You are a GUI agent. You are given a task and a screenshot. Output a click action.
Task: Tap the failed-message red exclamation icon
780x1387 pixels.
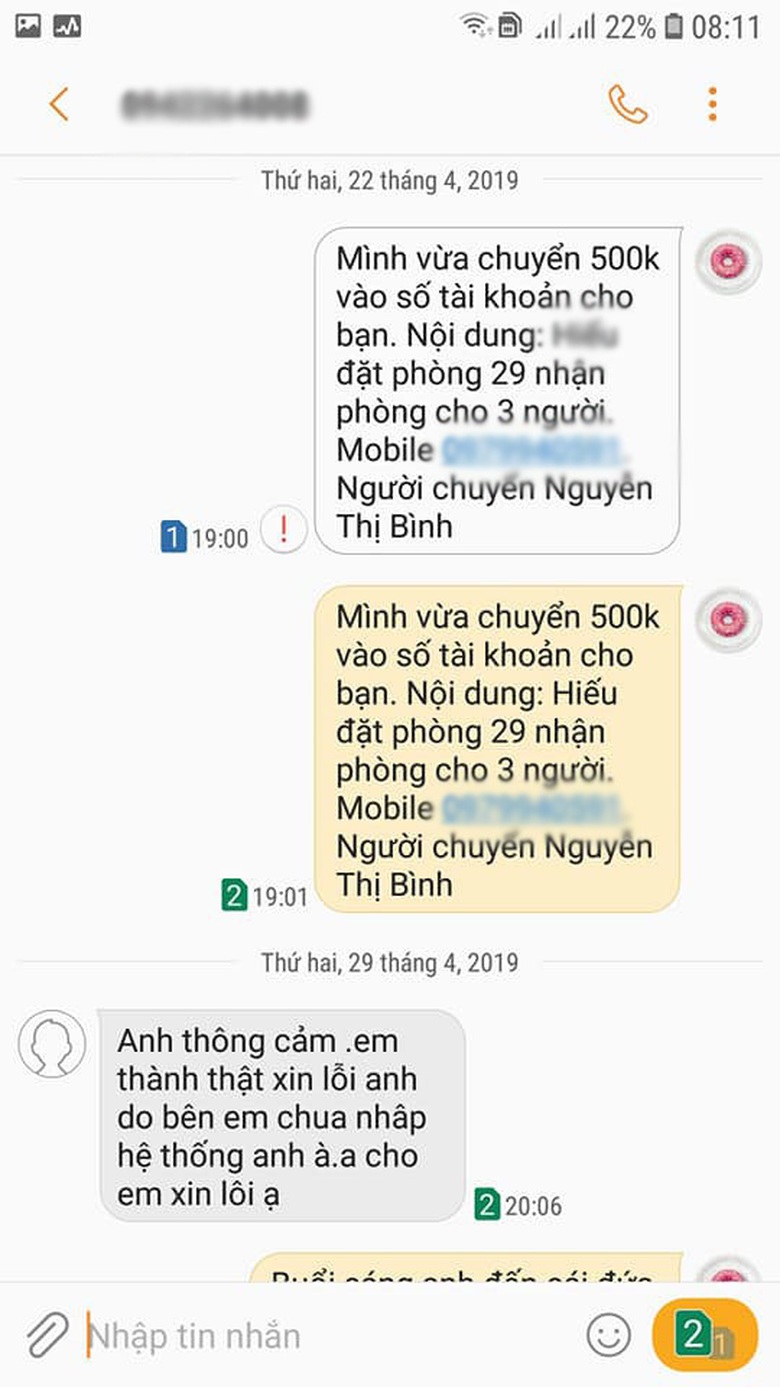pyautogui.click(x=283, y=528)
